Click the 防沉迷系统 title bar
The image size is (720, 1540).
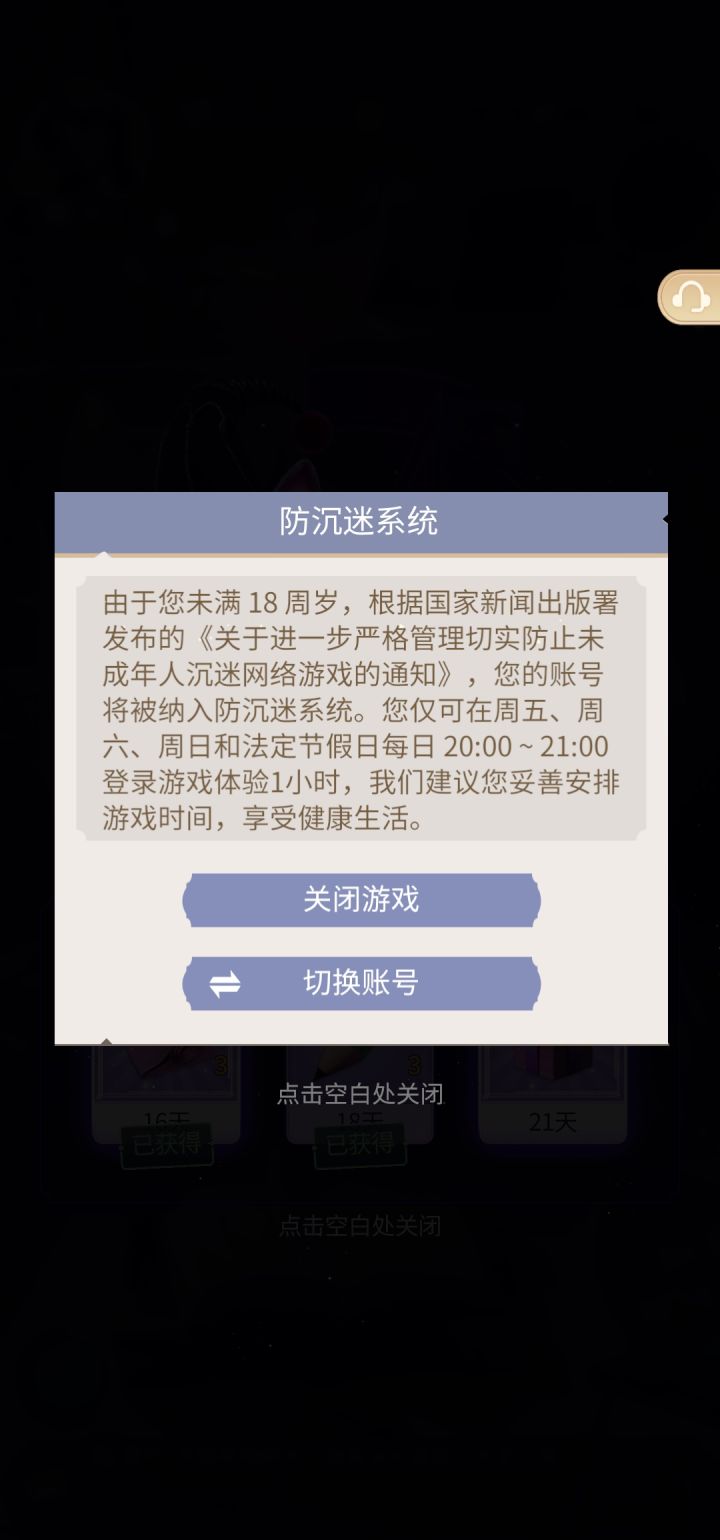pyautogui.click(x=360, y=519)
